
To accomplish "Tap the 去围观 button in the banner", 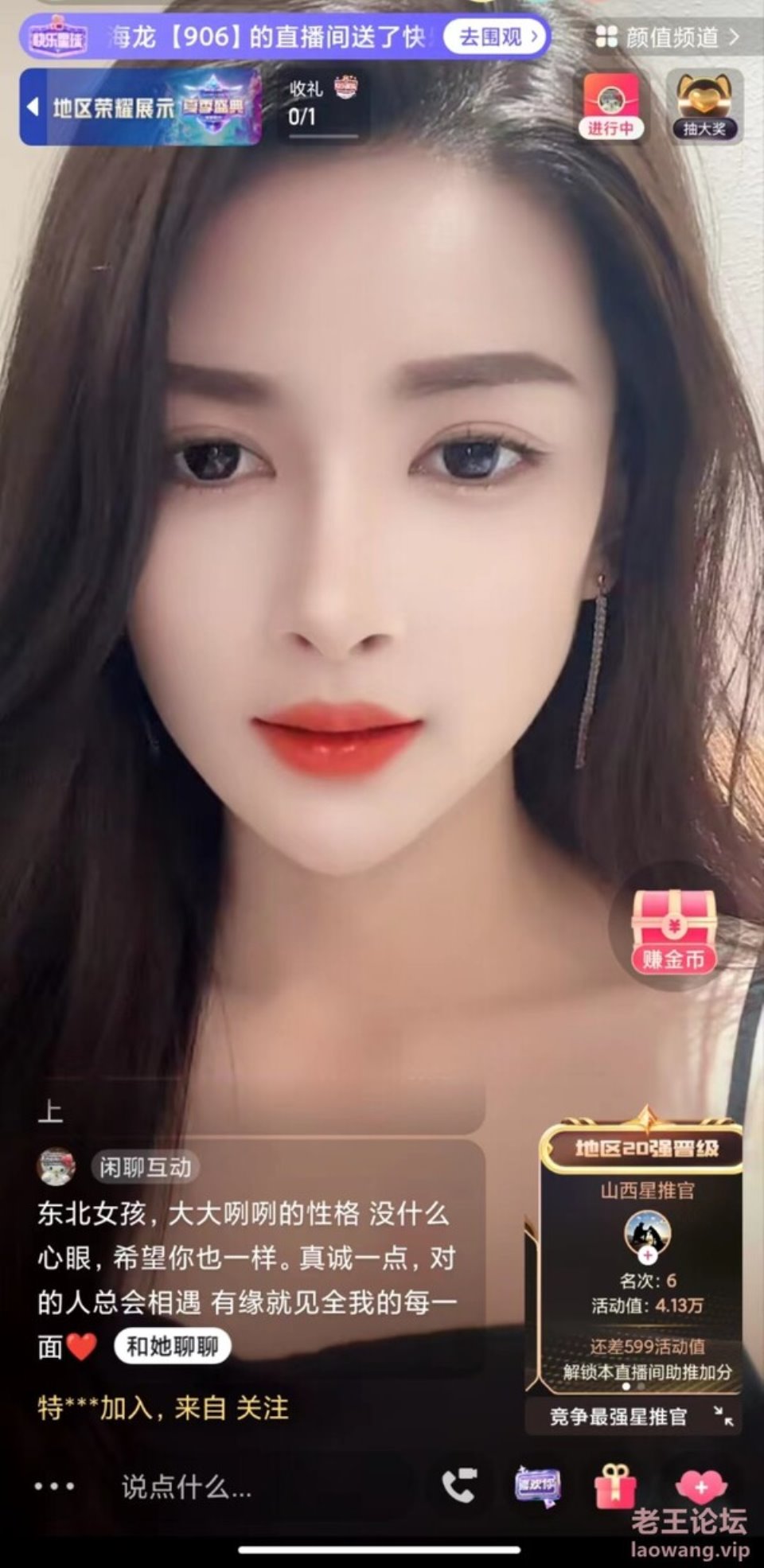I will point(494,37).
